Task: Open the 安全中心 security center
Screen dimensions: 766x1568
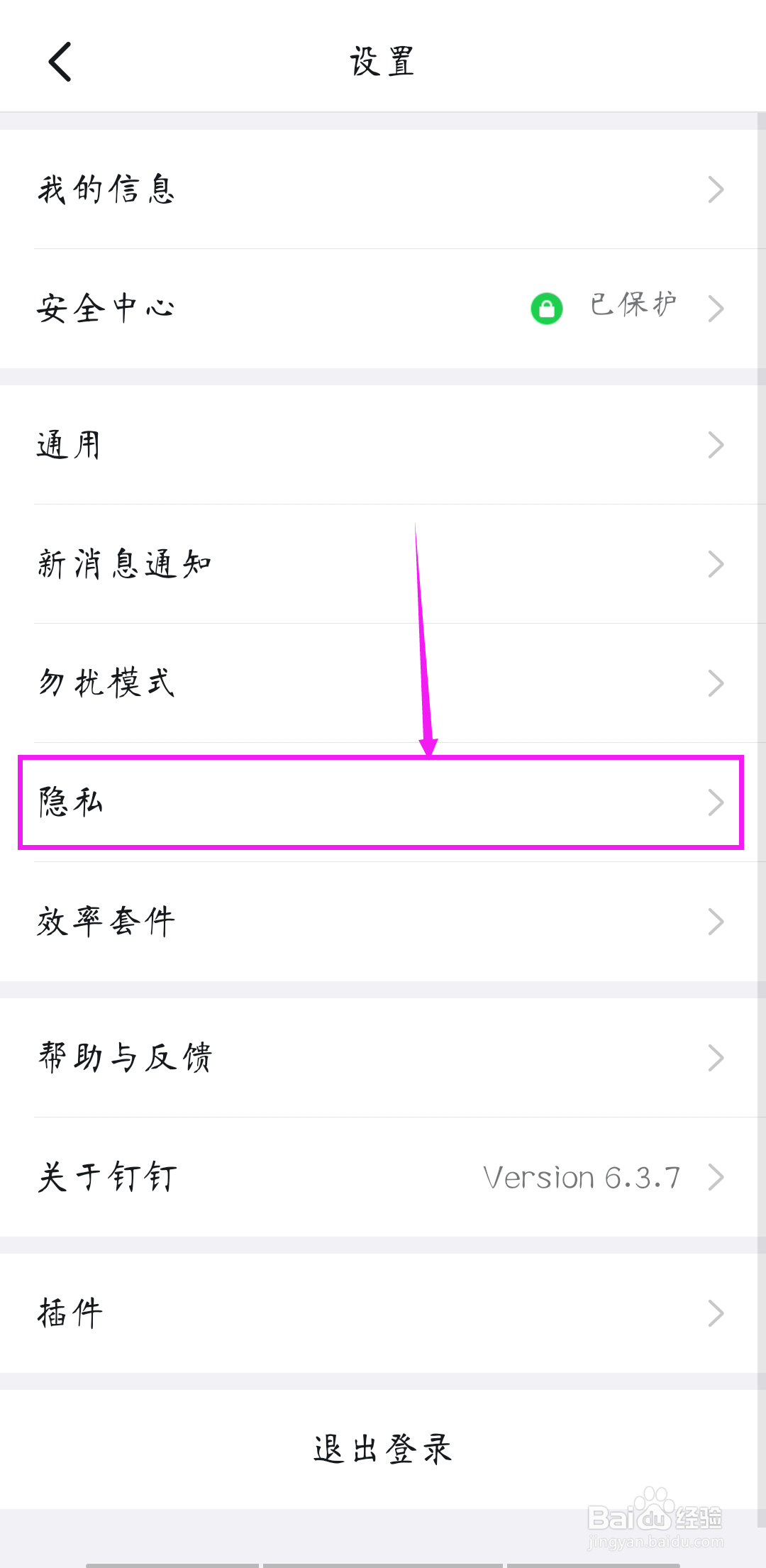Action: pyautogui.click(x=284, y=307)
